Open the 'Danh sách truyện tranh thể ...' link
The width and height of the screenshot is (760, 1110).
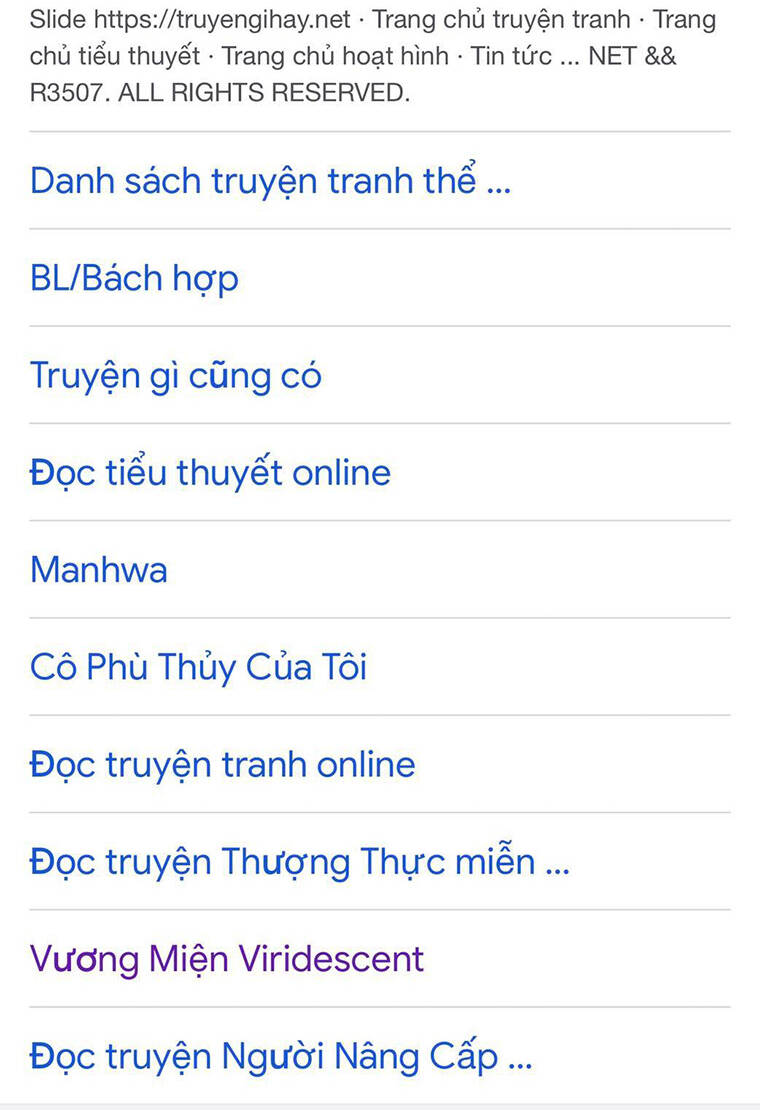pos(270,181)
